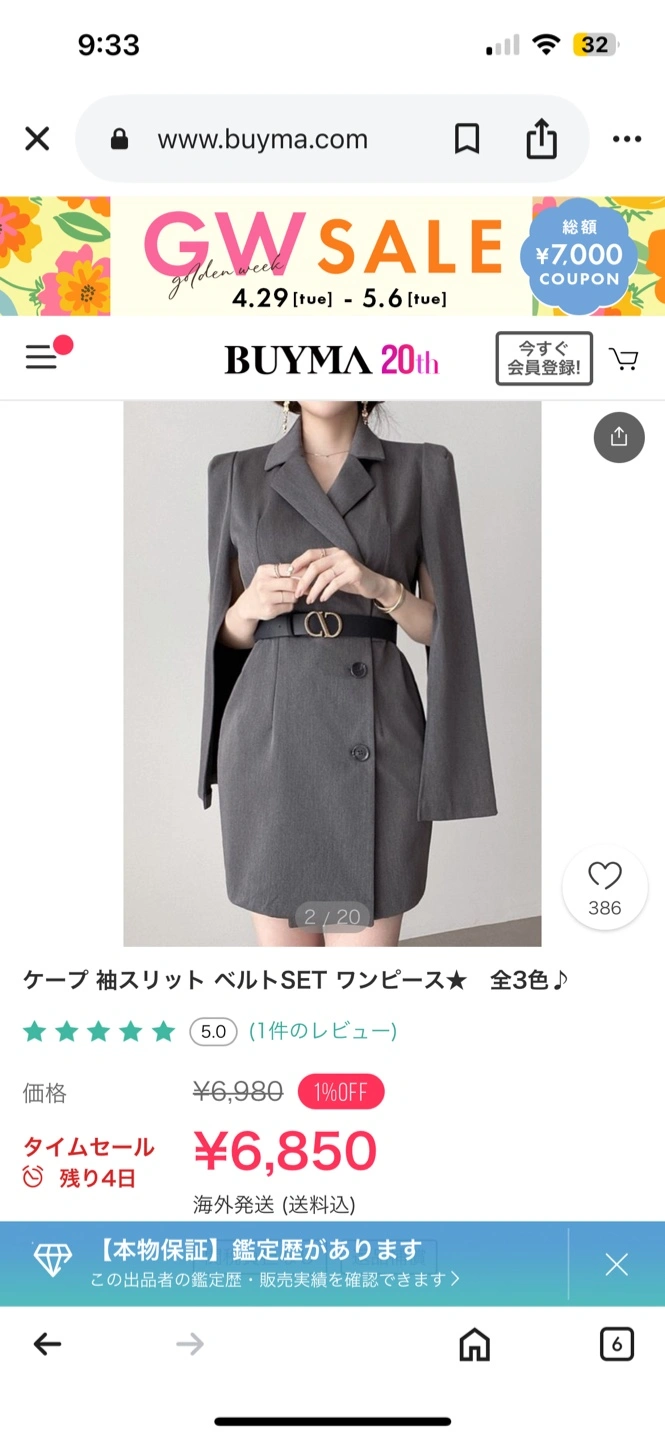This screenshot has height=1440, width=665.
Task: Go back to the previous page
Action: click(x=47, y=1345)
